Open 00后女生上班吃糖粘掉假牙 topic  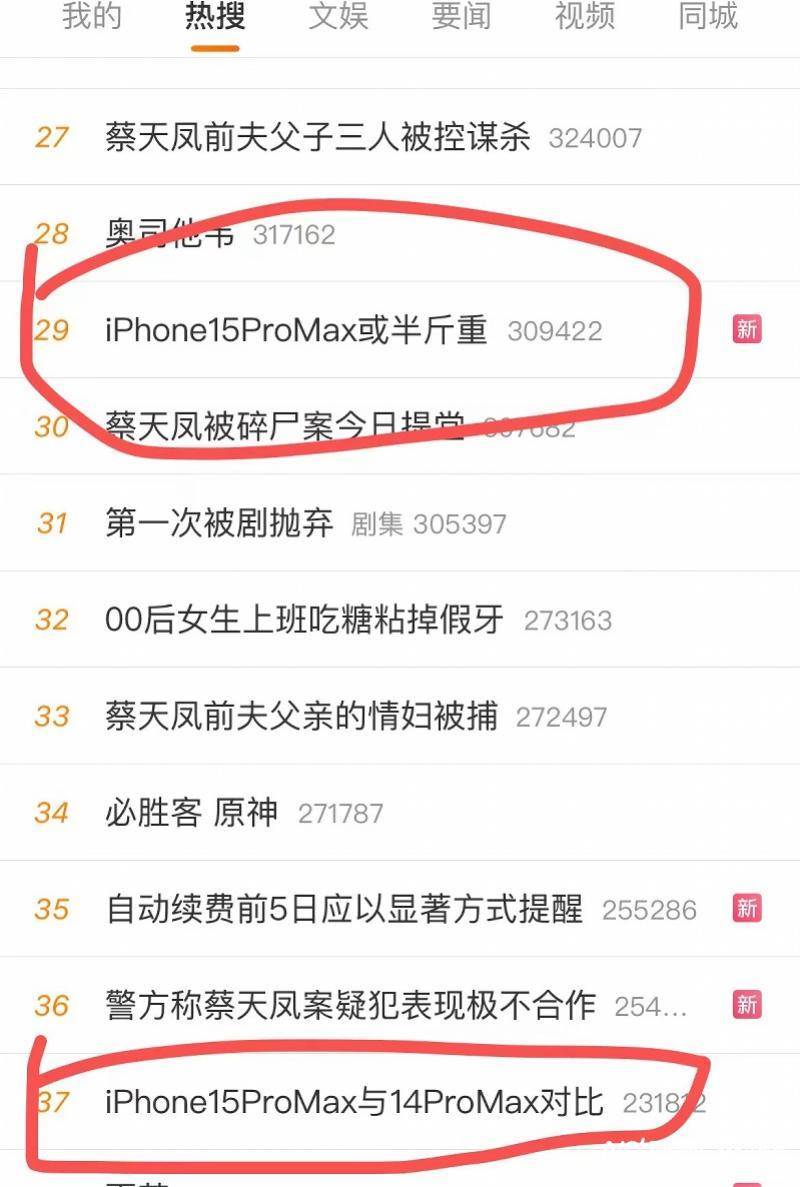pos(304,620)
